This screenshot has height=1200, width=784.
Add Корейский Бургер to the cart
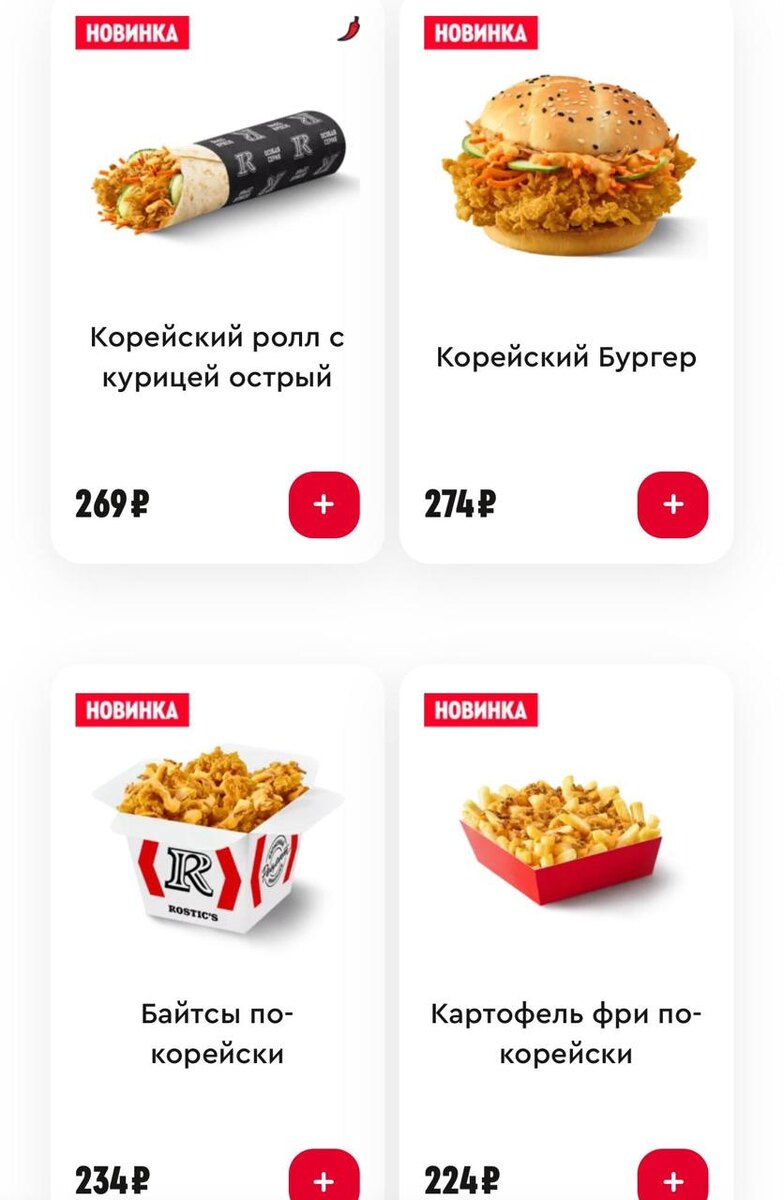[672, 505]
